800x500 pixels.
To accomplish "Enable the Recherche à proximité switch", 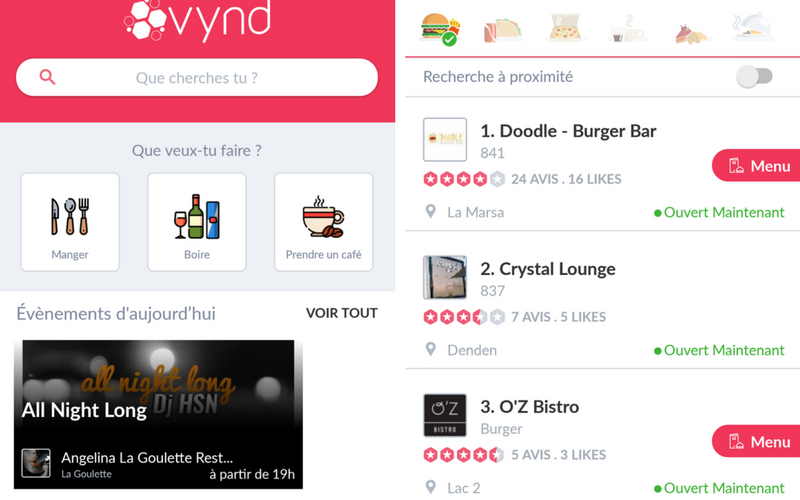I will click(x=754, y=77).
